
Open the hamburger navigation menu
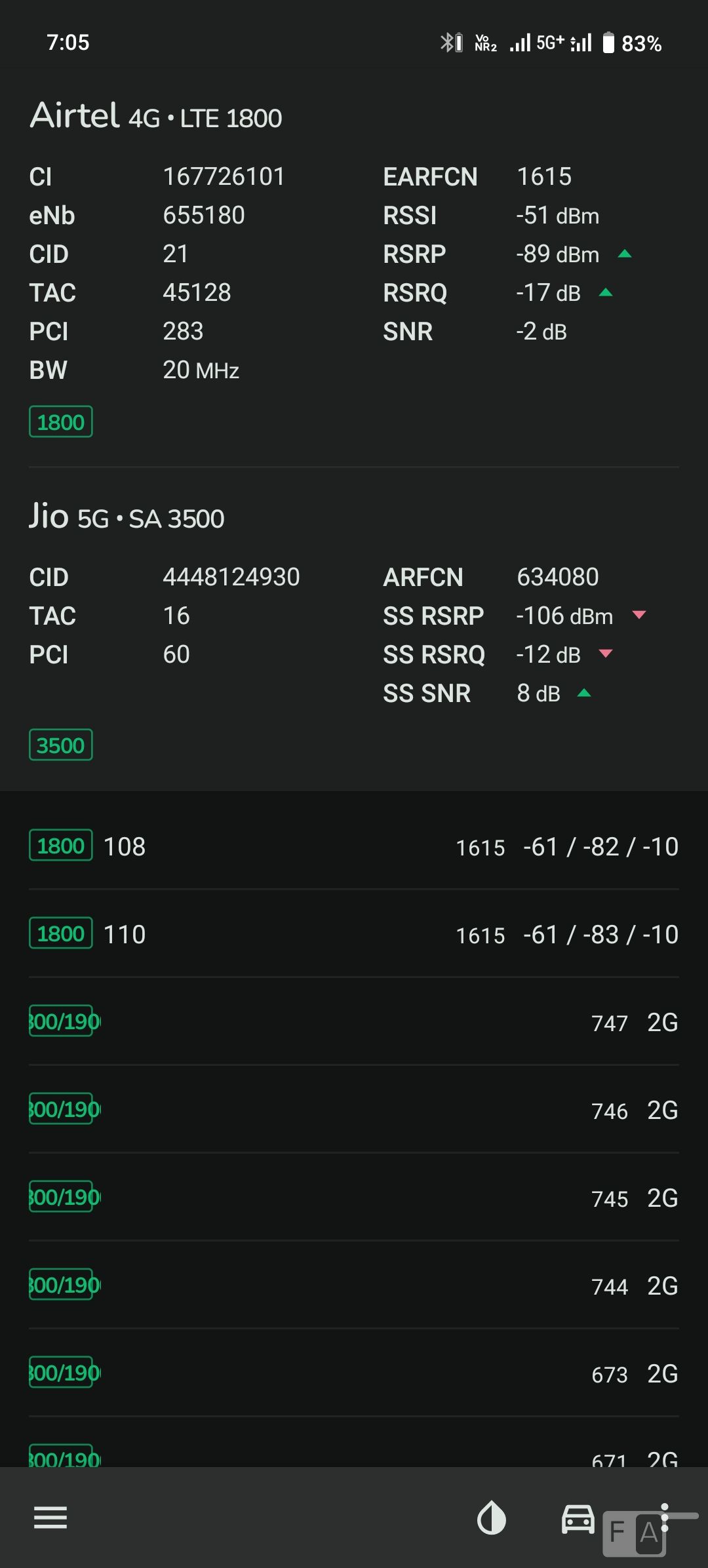pyautogui.click(x=50, y=1518)
